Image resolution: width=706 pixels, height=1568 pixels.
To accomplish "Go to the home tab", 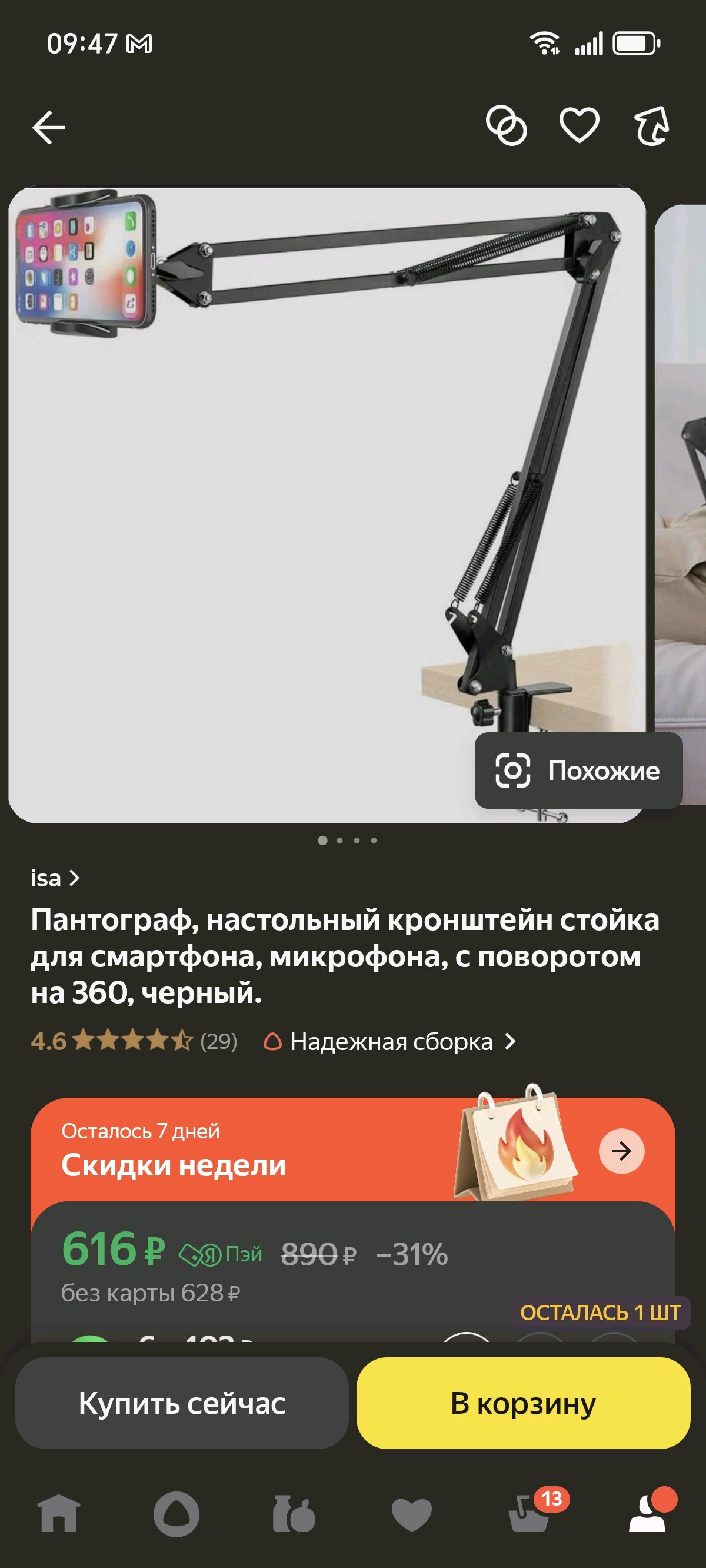I will click(59, 1514).
